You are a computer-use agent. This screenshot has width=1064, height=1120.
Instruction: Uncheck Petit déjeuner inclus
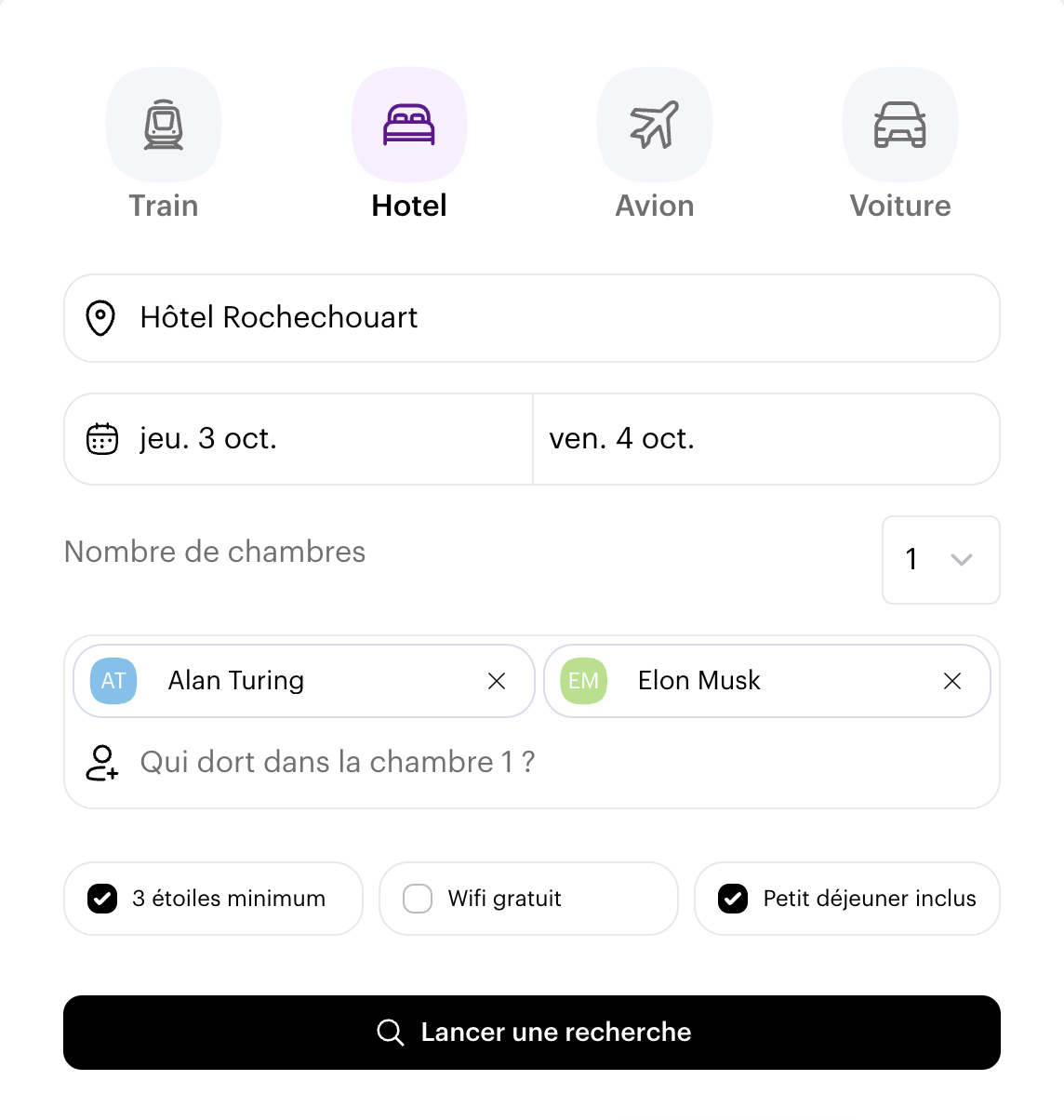click(x=733, y=899)
